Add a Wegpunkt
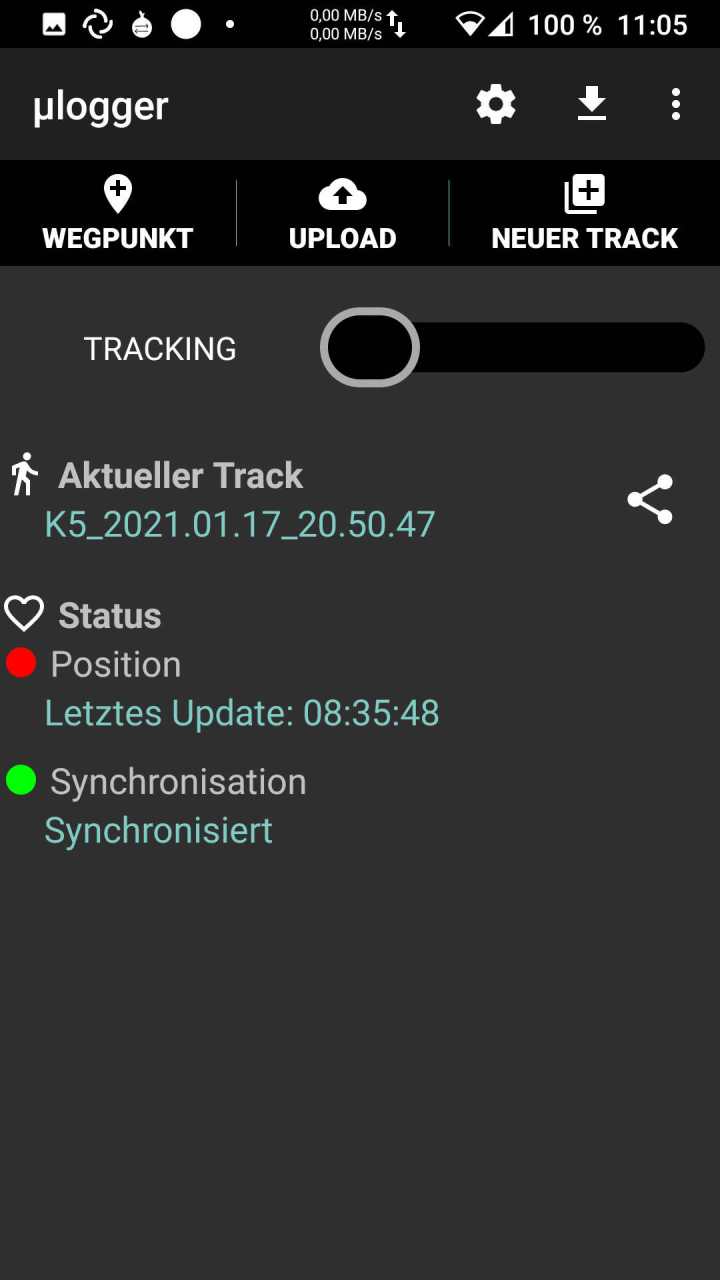The width and height of the screenshot is (720, 1280). click(x=118, y=213)
